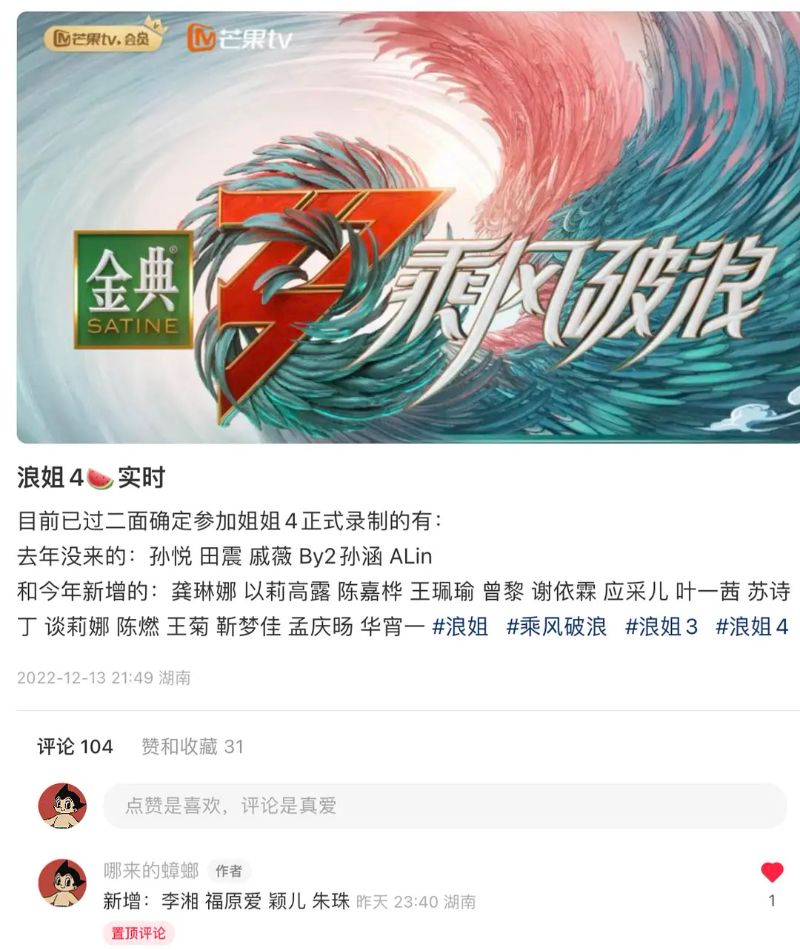Switch to the 评论 104 tab
The width and height of the screenshot is (800, 950).
tap(75, 746)
